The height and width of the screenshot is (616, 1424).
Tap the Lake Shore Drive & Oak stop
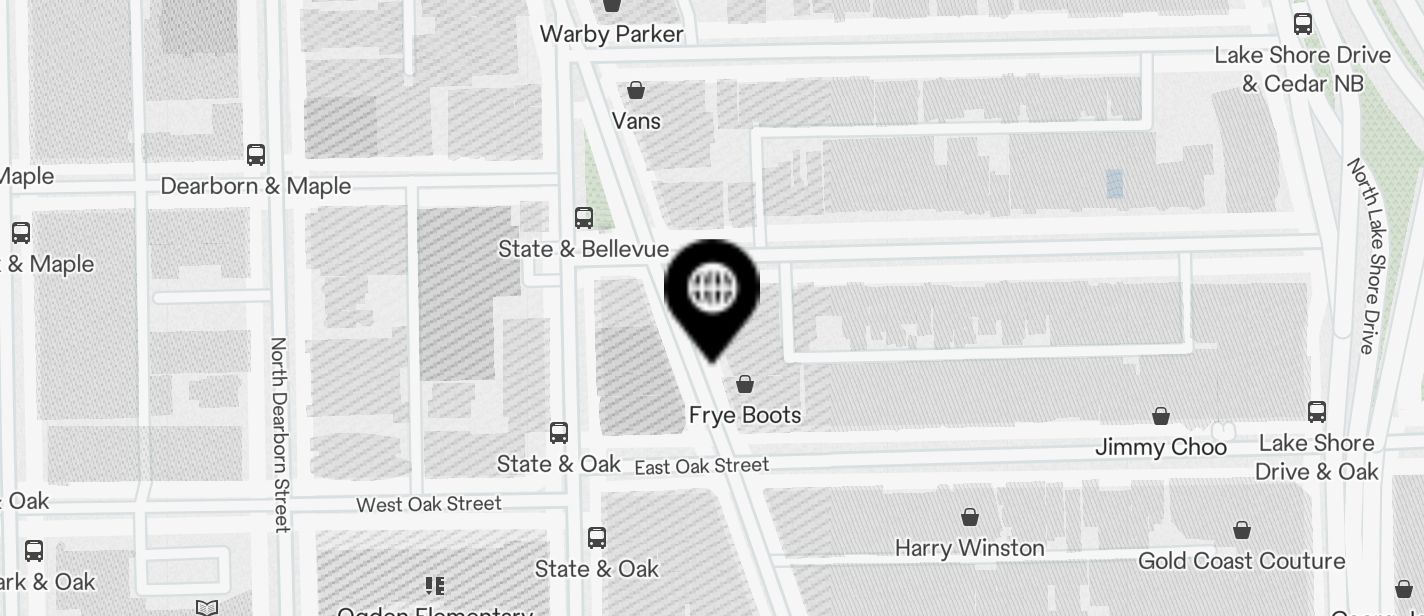click(1317, 412)
